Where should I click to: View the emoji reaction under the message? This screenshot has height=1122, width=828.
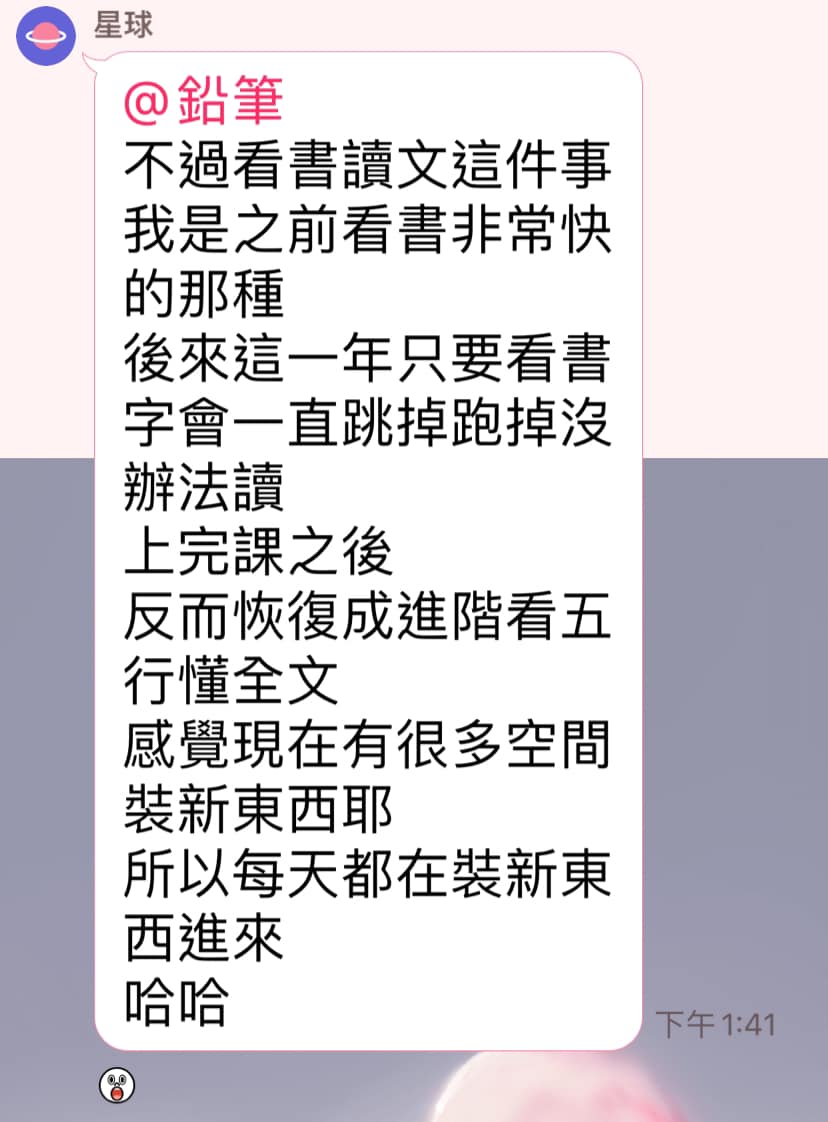pos(117,1086)
